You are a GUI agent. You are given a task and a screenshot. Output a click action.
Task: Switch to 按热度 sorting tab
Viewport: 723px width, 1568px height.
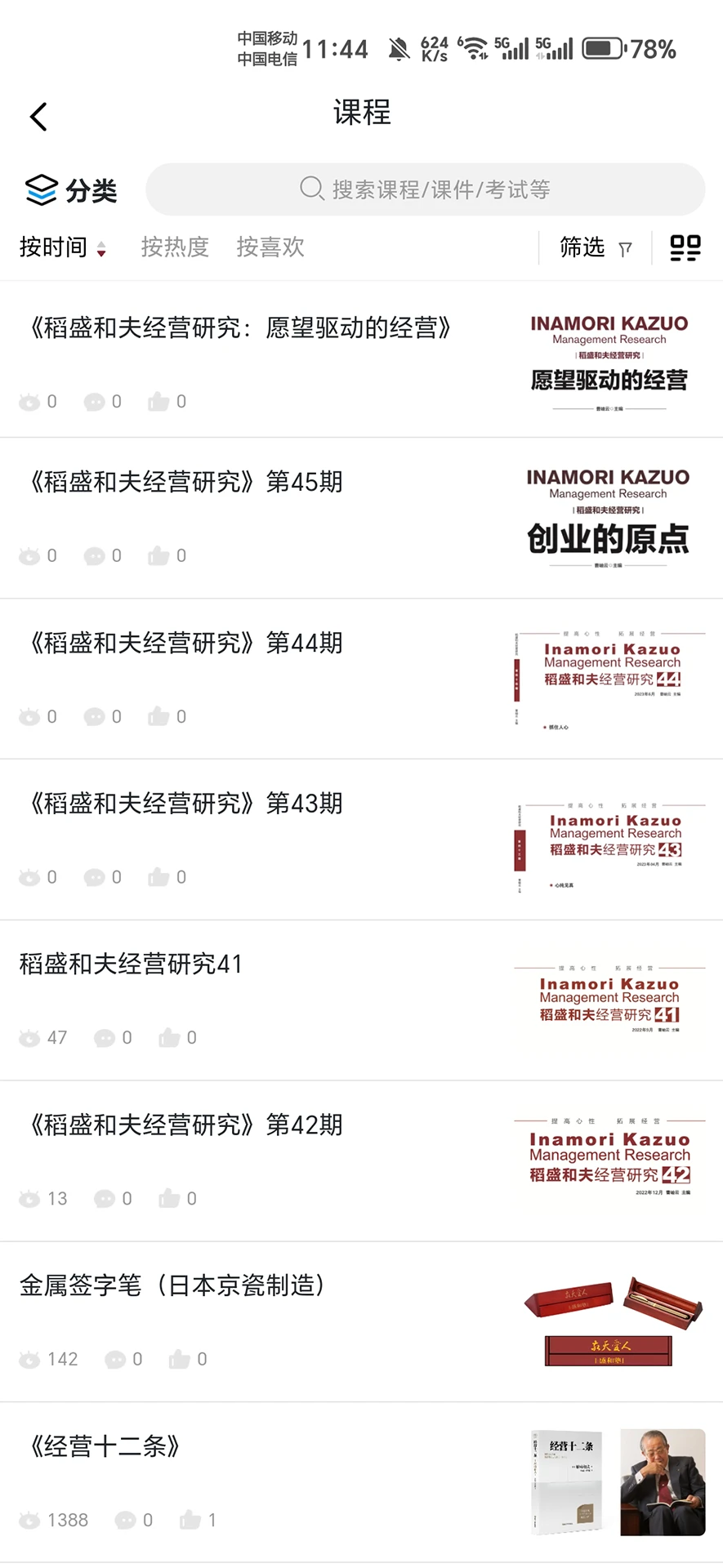tap(175, 247)
